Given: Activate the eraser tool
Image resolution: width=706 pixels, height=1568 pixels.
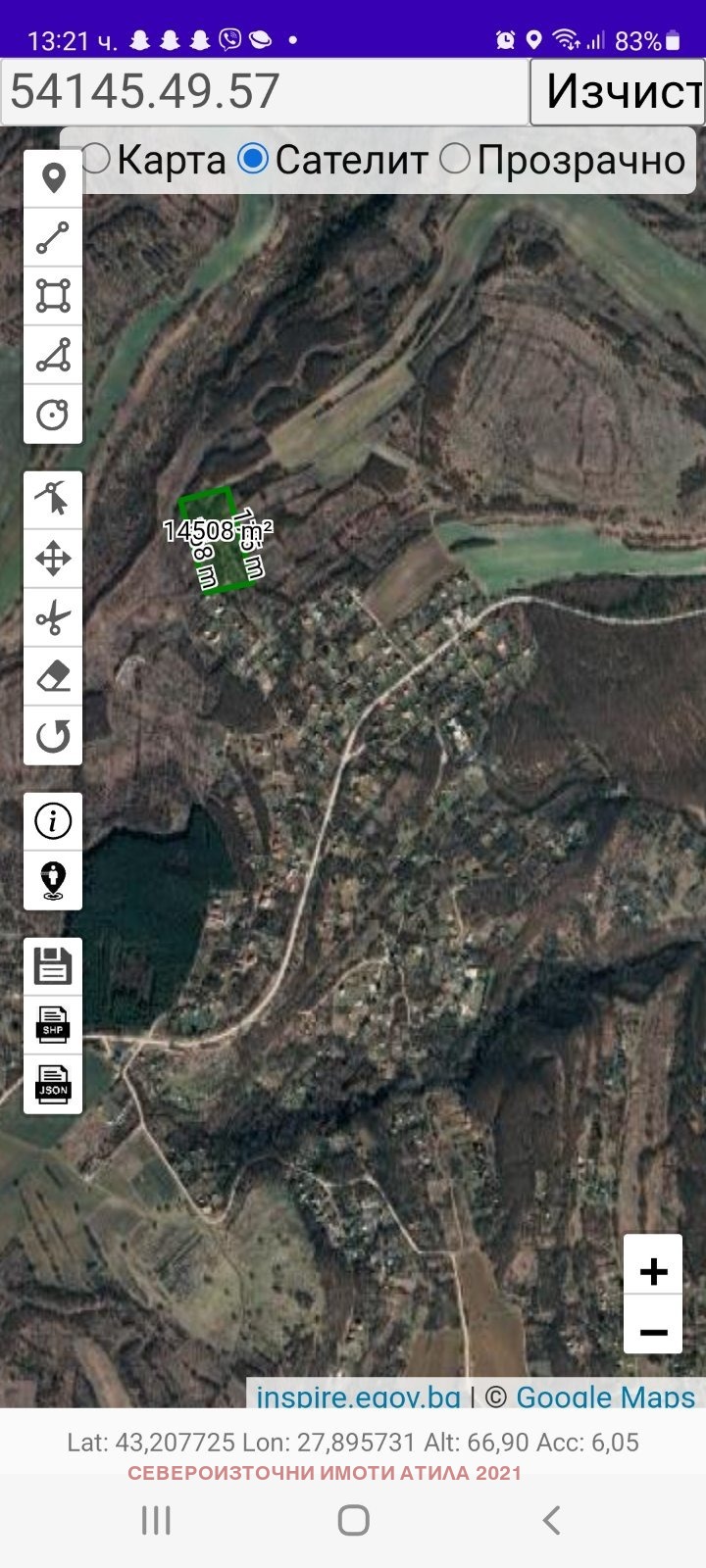Looking at the screenshot, I should (x=53, y=677).
